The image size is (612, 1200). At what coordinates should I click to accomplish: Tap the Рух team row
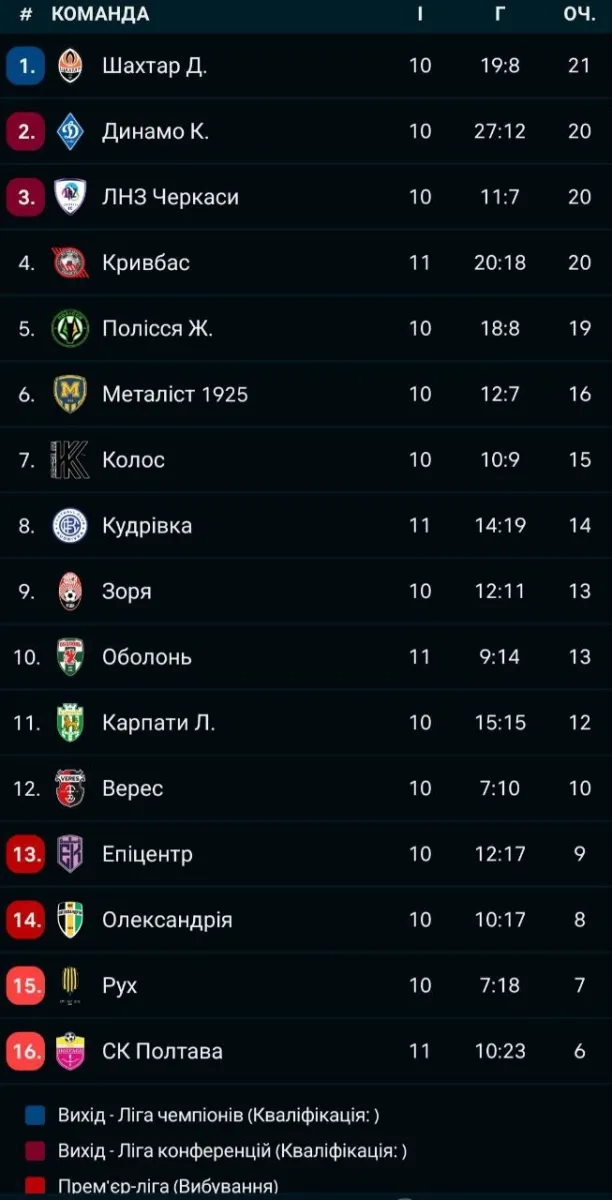point(119,986)
